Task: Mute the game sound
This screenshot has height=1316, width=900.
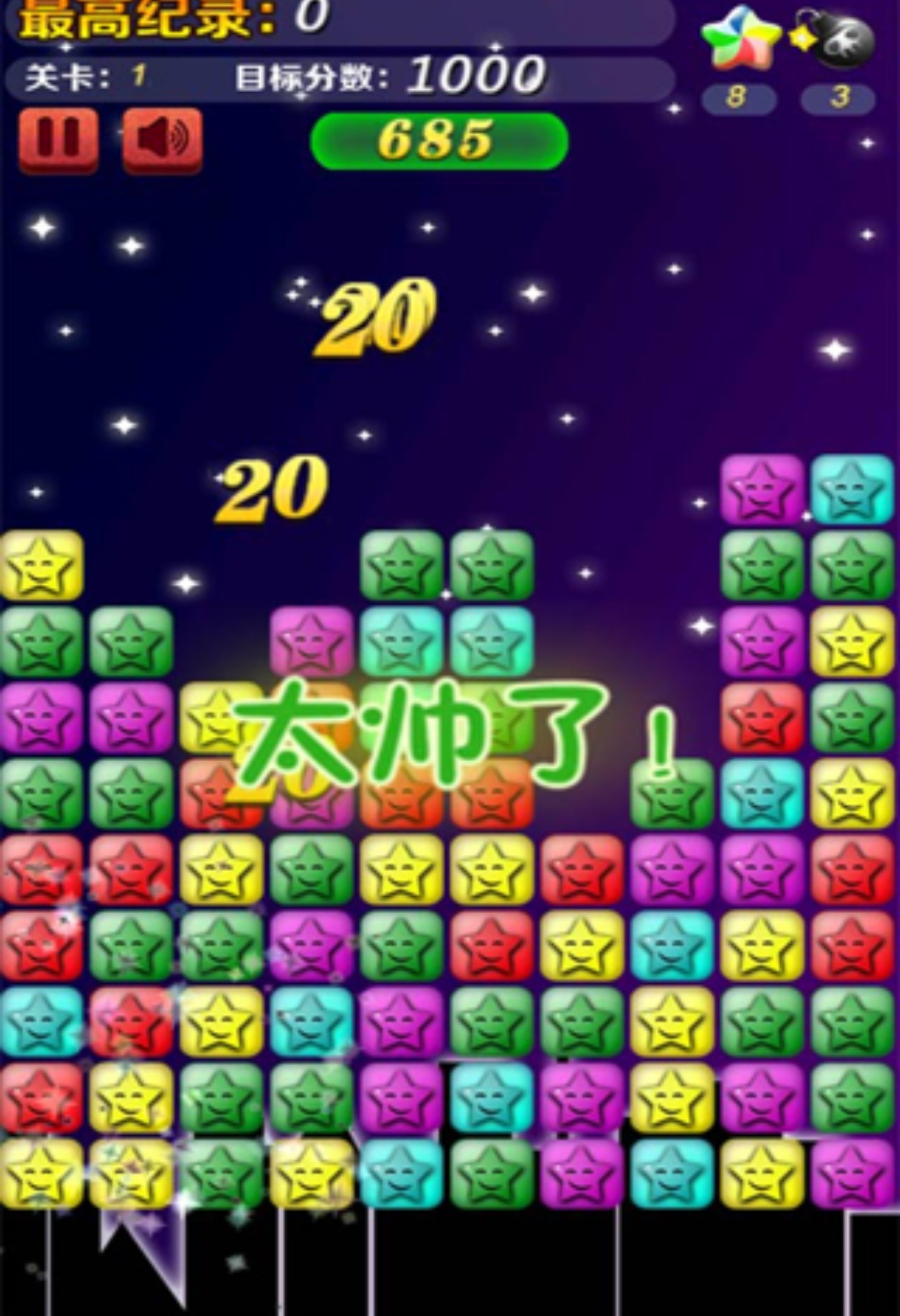Action: [162, 139]
